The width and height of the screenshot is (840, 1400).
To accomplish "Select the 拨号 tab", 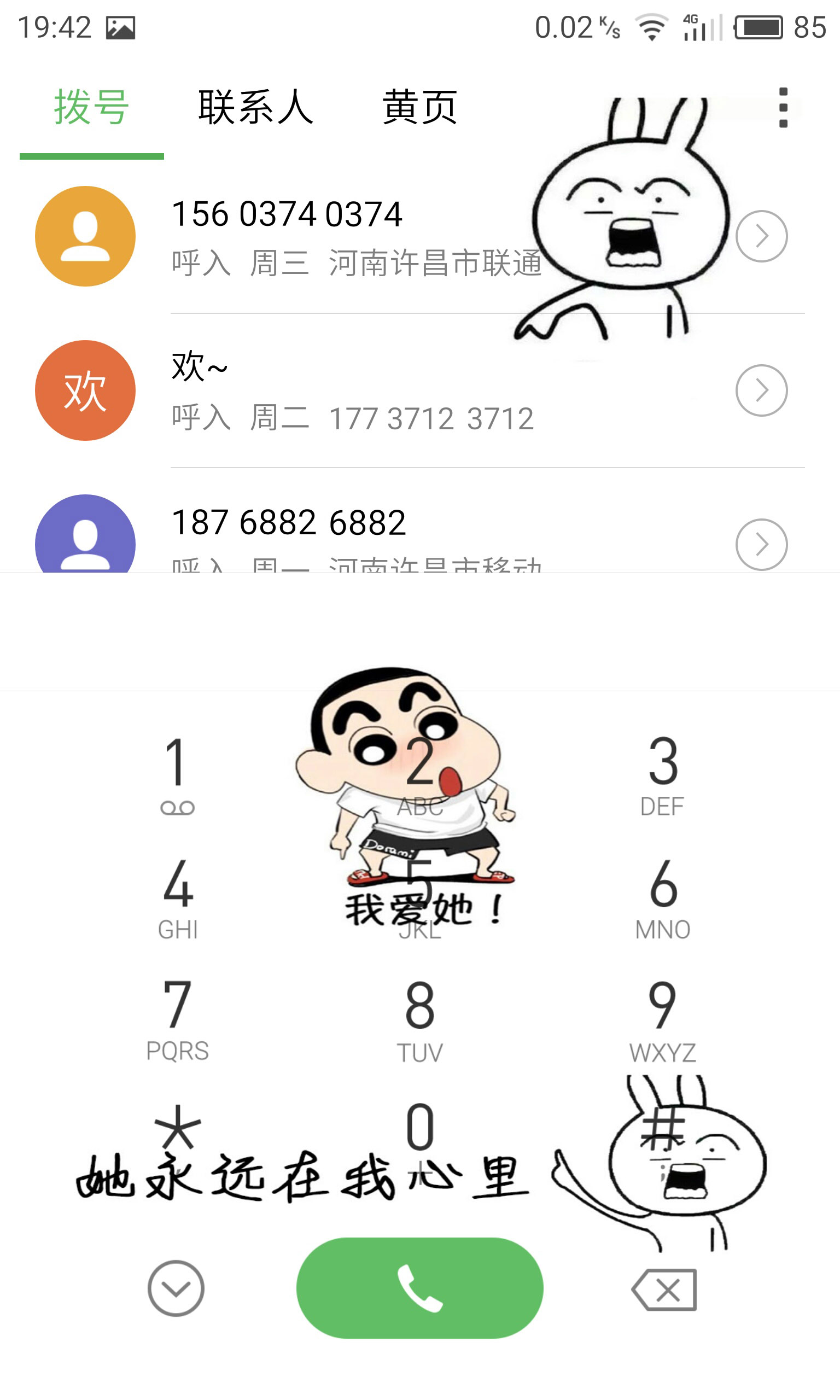I will (x=92, y=107).
